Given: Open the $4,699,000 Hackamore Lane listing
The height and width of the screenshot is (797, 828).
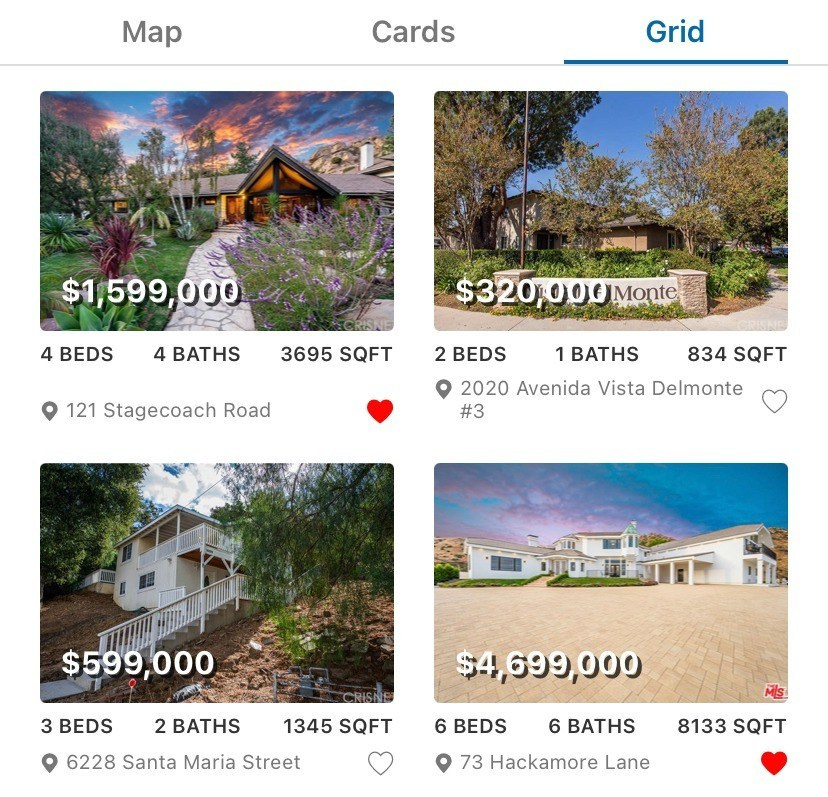Looking at the screenshot, I should click(x=610, y=582).
